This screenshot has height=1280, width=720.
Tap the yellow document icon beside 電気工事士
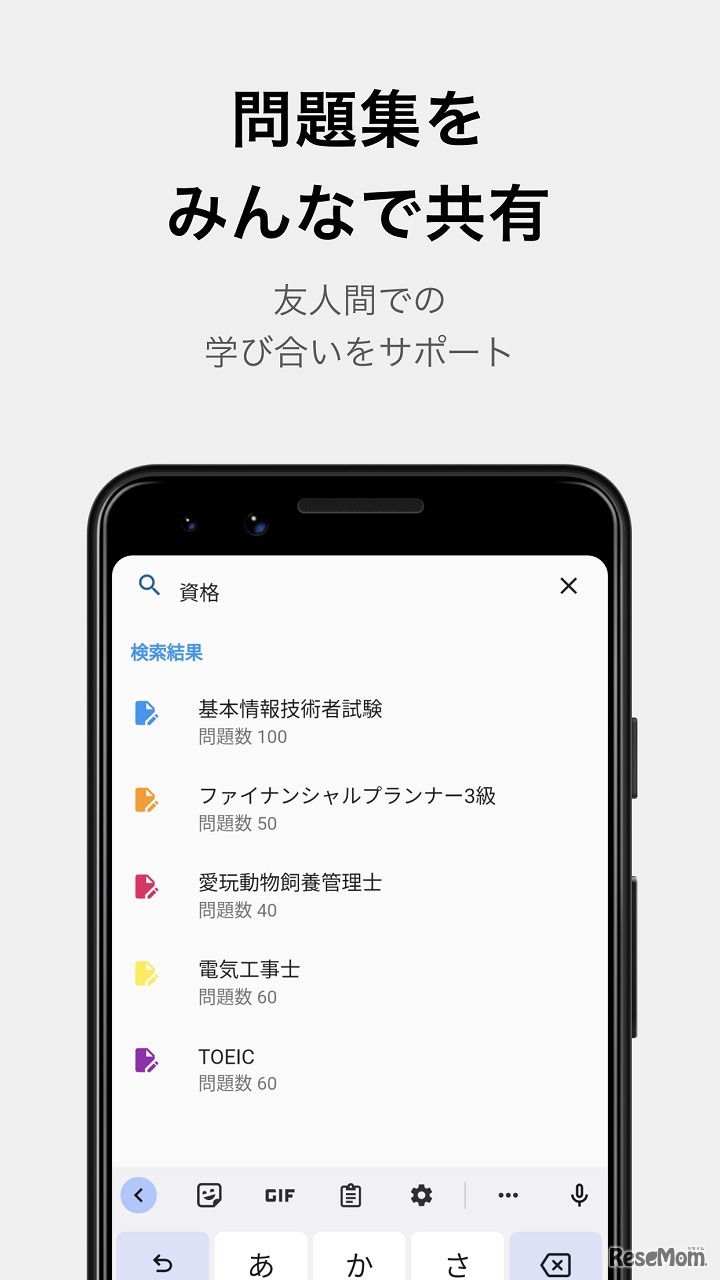click(146, 974)
